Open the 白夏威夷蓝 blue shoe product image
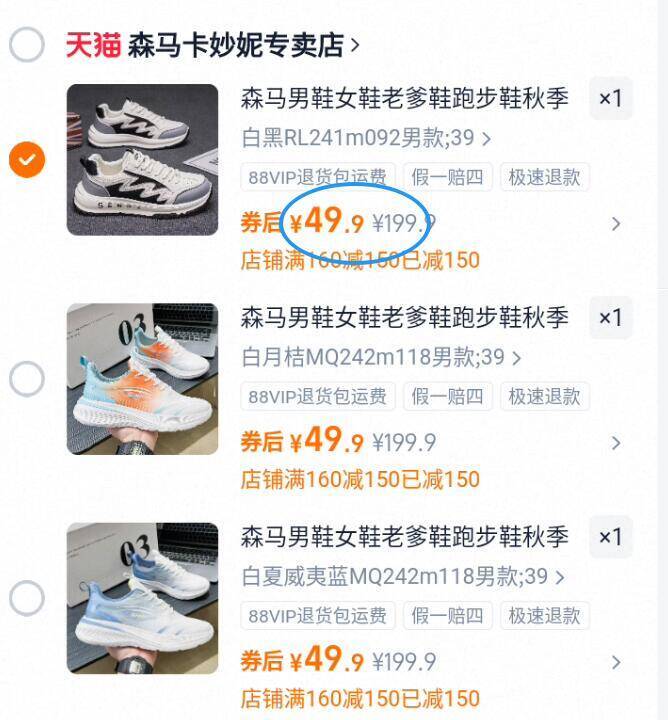The image size is (668, 720). click(142, 598)
